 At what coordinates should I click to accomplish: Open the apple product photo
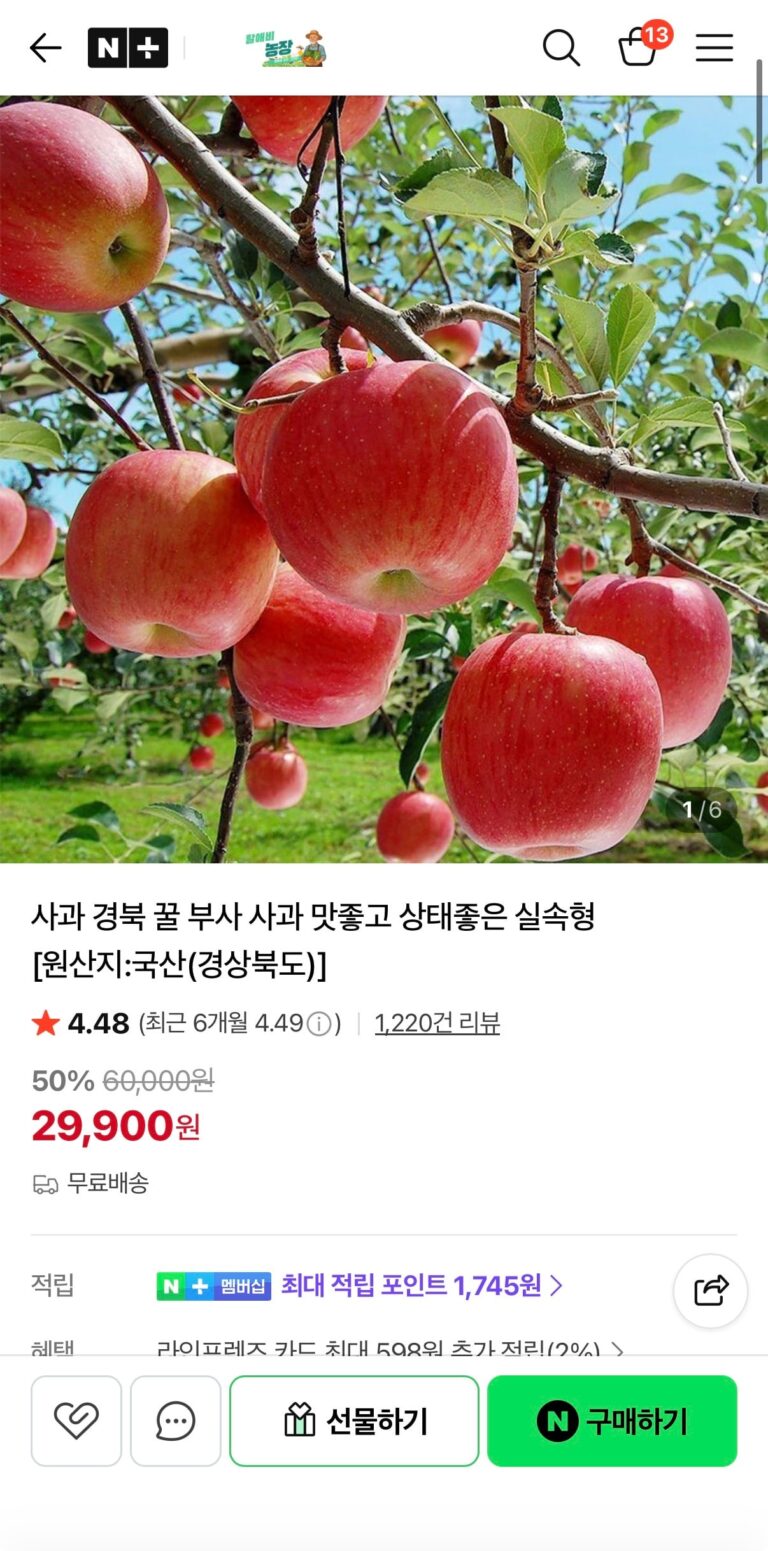pyautogui.click(x=384, y=478)
